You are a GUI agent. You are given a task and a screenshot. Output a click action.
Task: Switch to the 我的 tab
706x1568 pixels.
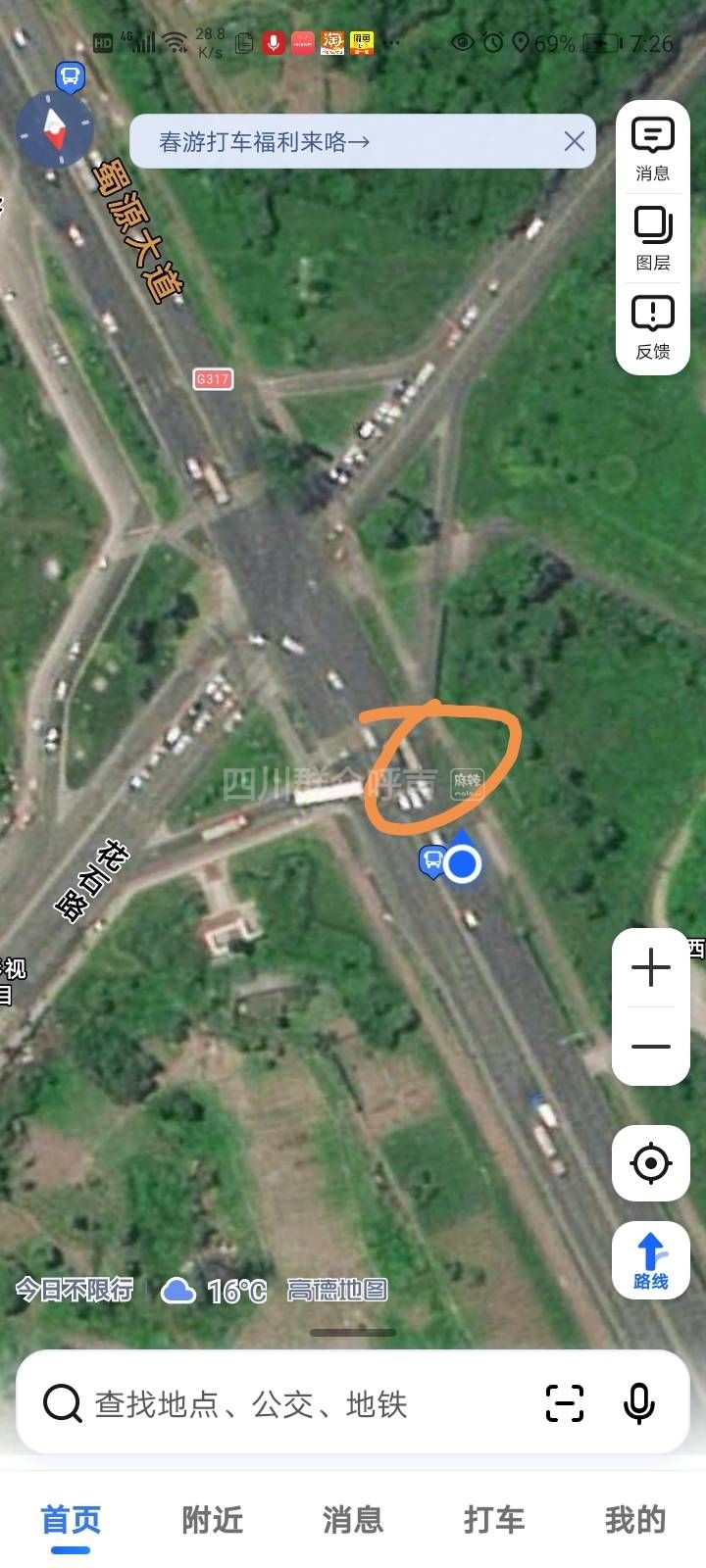tap(635, 1520)
